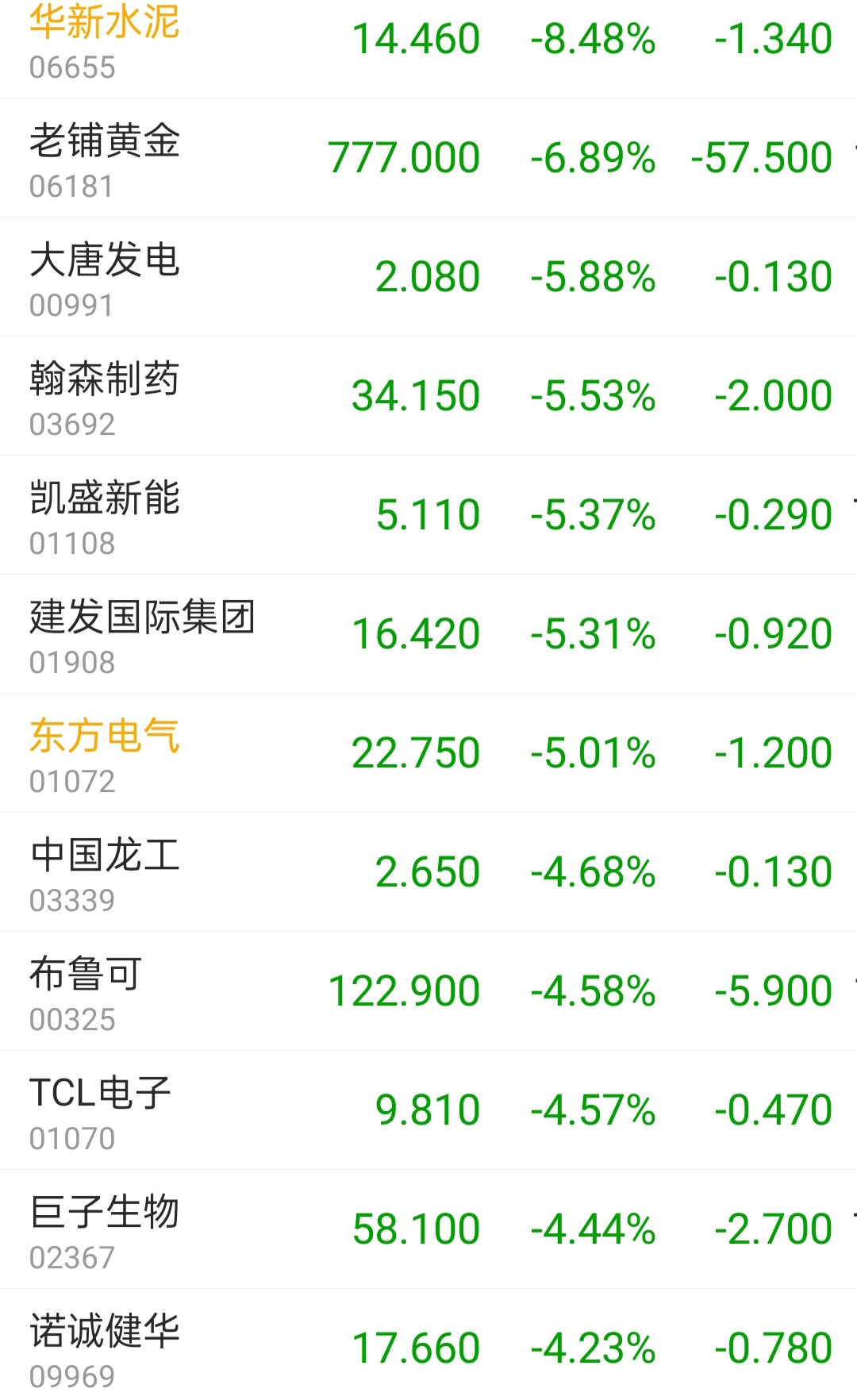View 翰森制药 03692 stock quote

click(x=428, y=396)
